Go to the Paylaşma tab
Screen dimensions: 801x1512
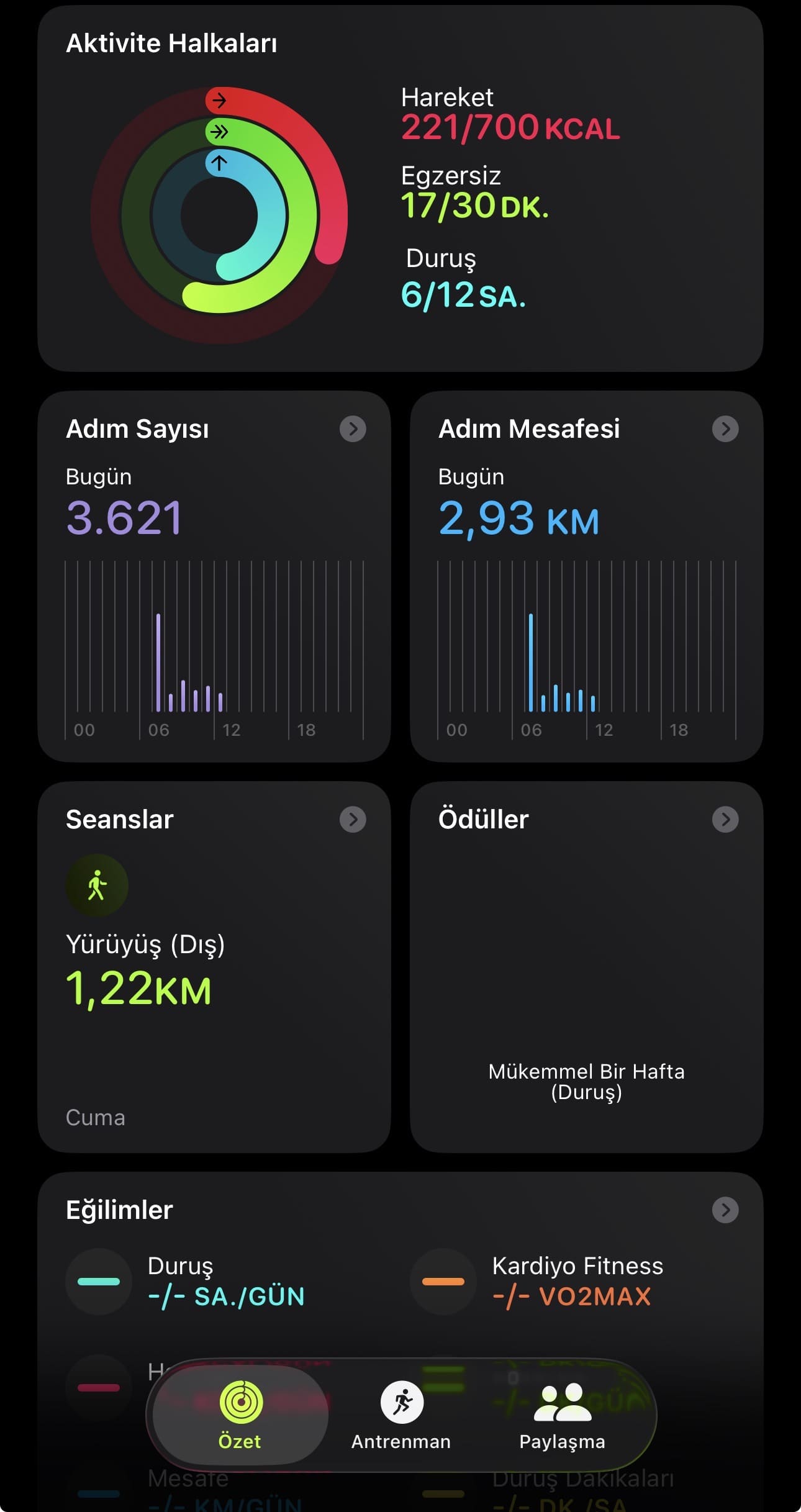click(562, 1415)
